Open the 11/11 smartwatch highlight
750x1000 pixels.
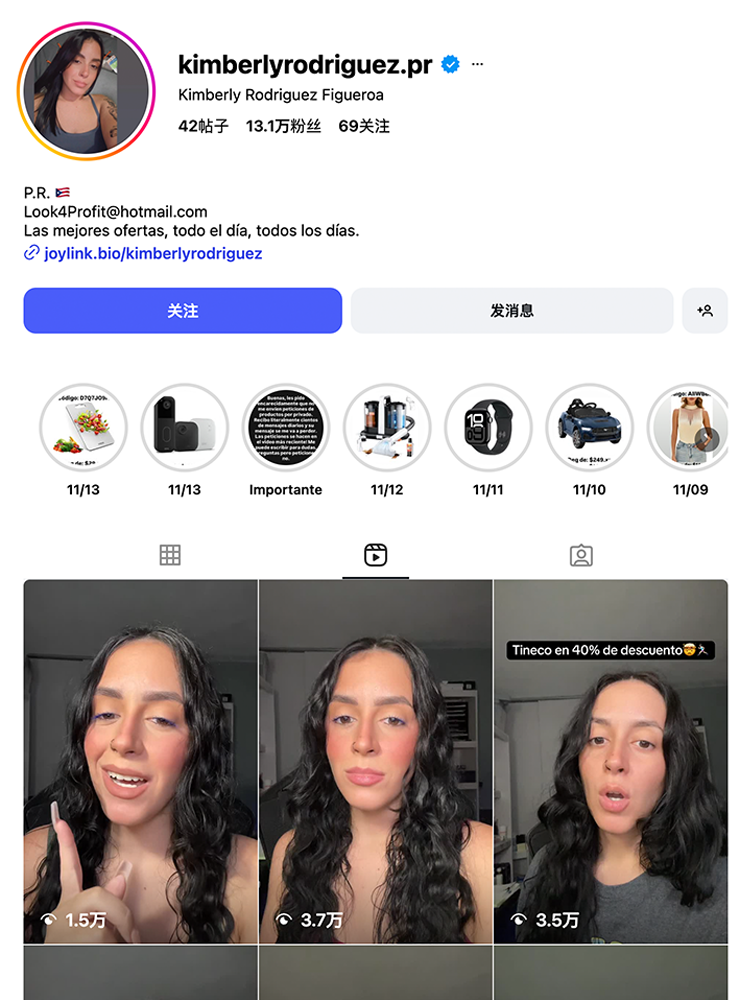(x=488, y=428)
